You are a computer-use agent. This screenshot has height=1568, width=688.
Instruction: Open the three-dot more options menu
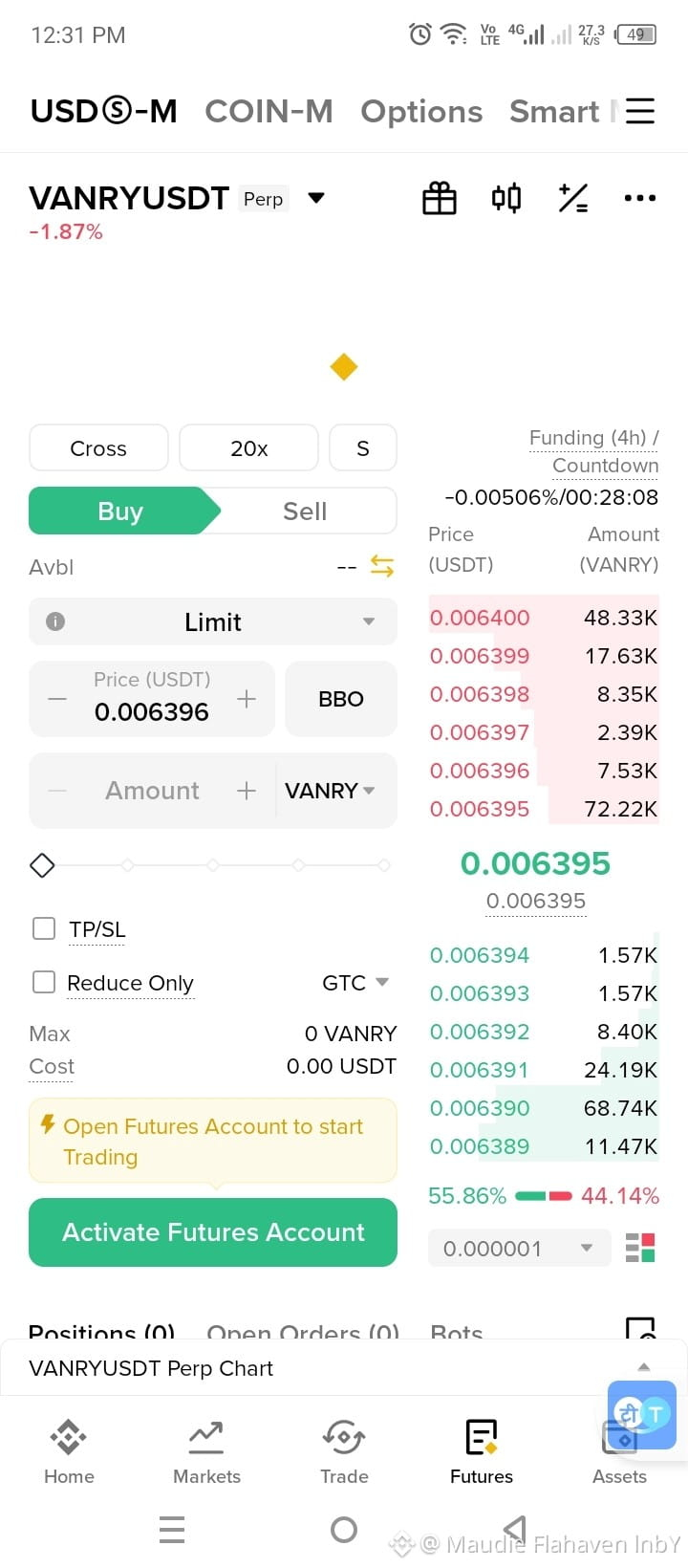click(x=639, y=199)
